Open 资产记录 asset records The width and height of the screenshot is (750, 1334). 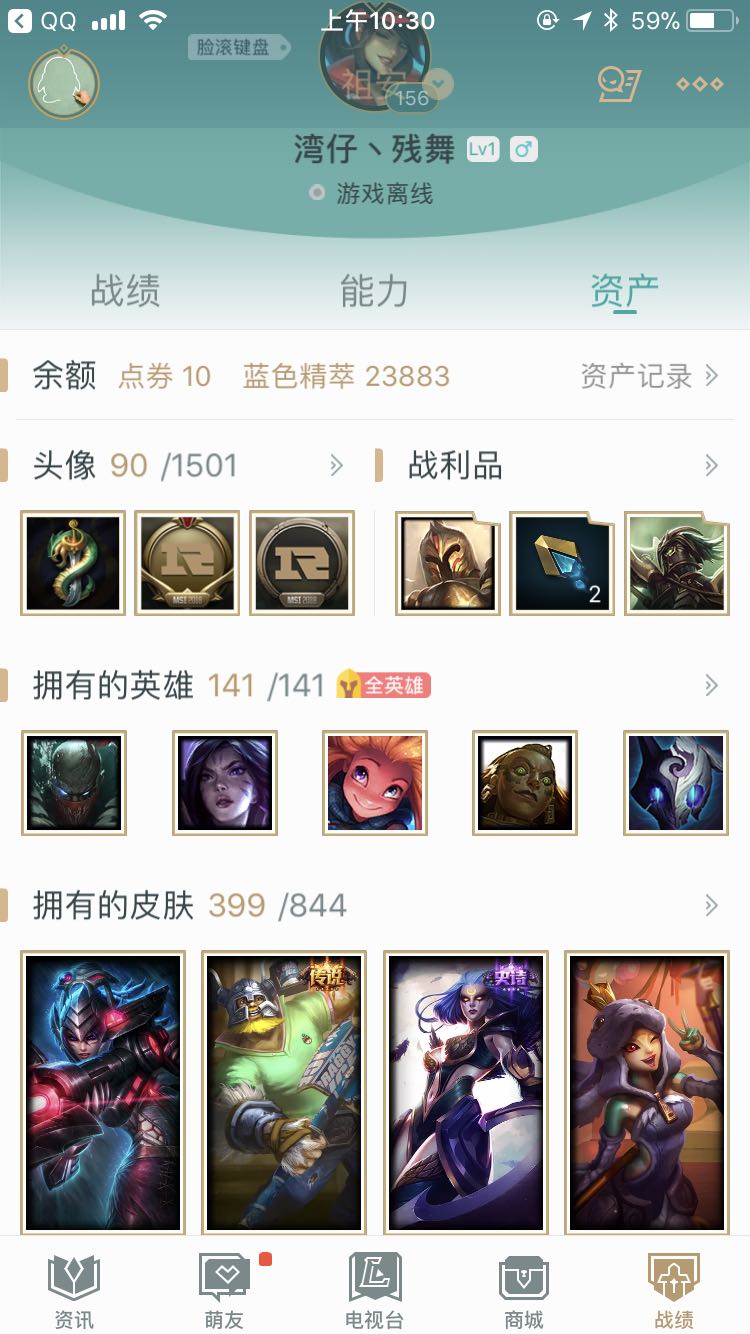tap(649, 376)
